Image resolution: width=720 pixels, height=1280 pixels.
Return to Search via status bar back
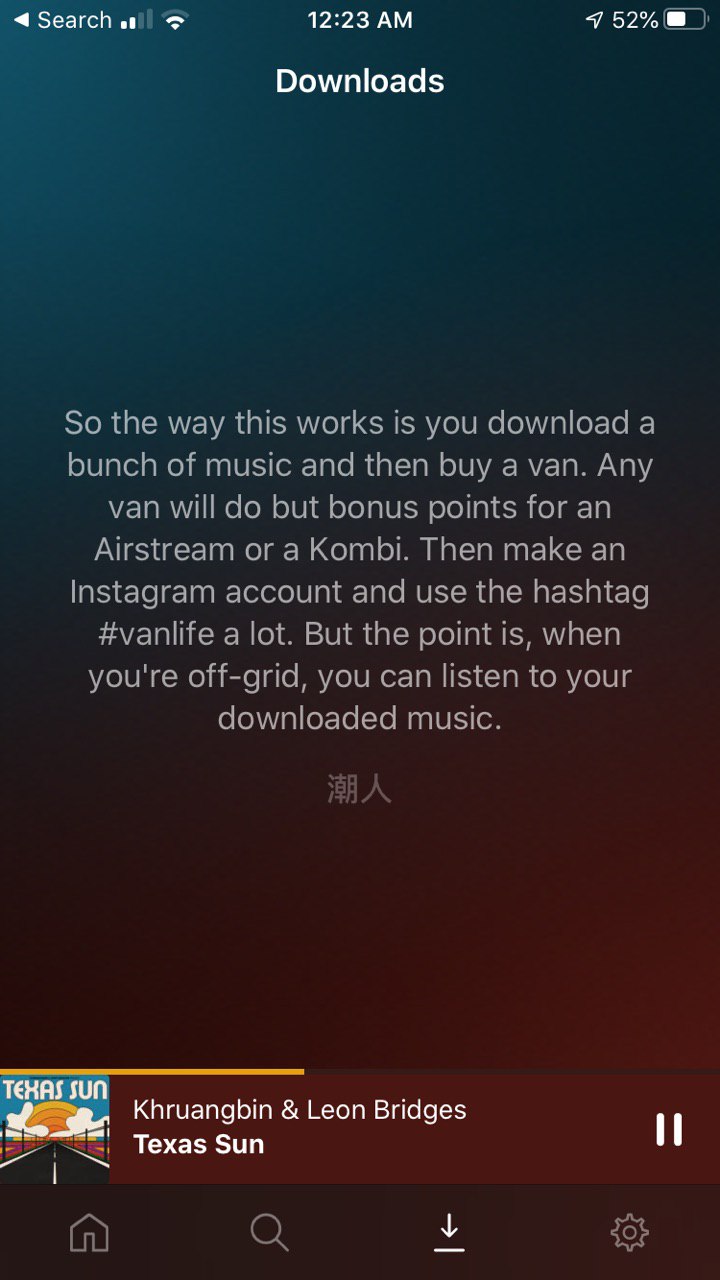(x=62, y=20)
